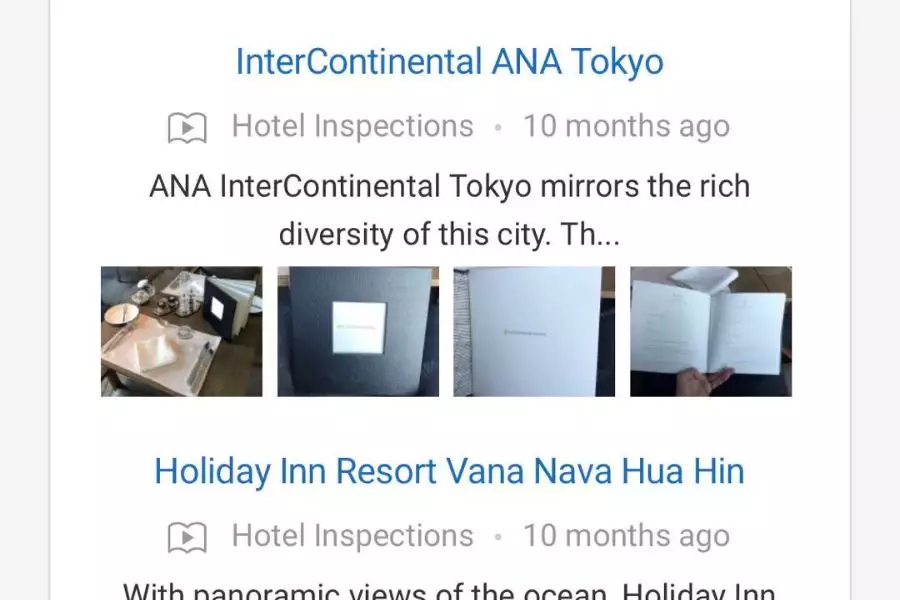Open the InterContinental ANA Tokyo title link
The image size is (900, 600).
tap(449, 62)
